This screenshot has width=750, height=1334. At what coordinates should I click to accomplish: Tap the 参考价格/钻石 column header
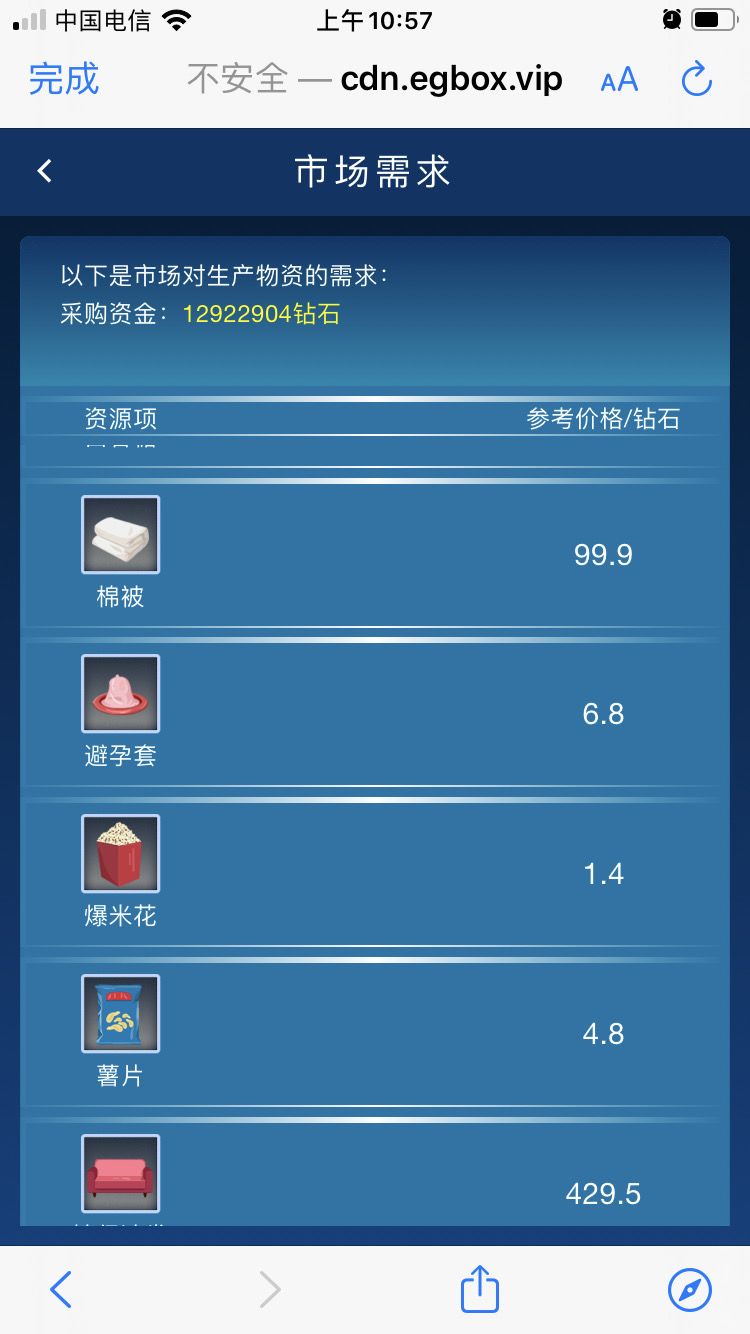[x=602, y=419]
